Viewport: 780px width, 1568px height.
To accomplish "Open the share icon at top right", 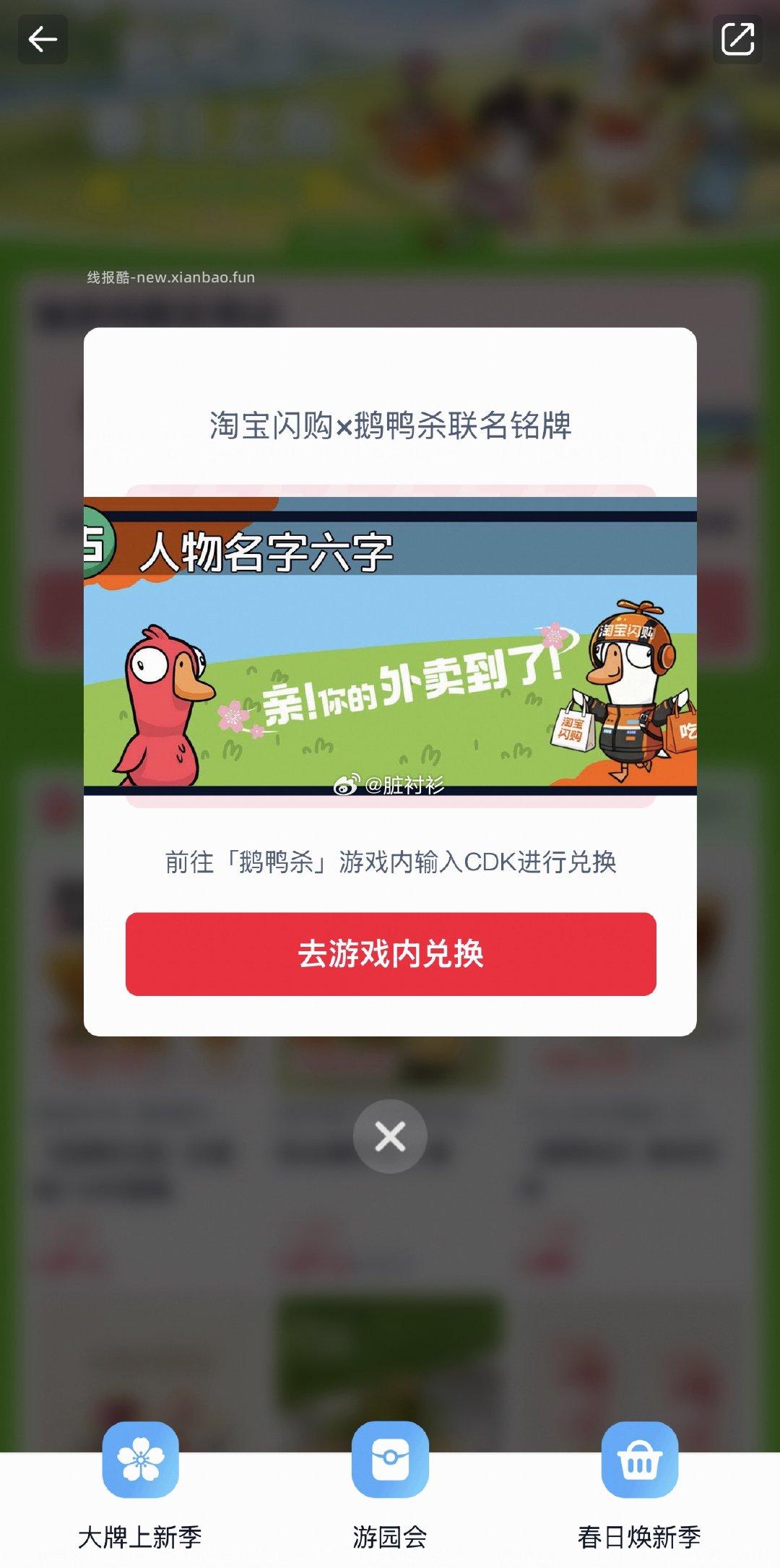I will 738,39.
